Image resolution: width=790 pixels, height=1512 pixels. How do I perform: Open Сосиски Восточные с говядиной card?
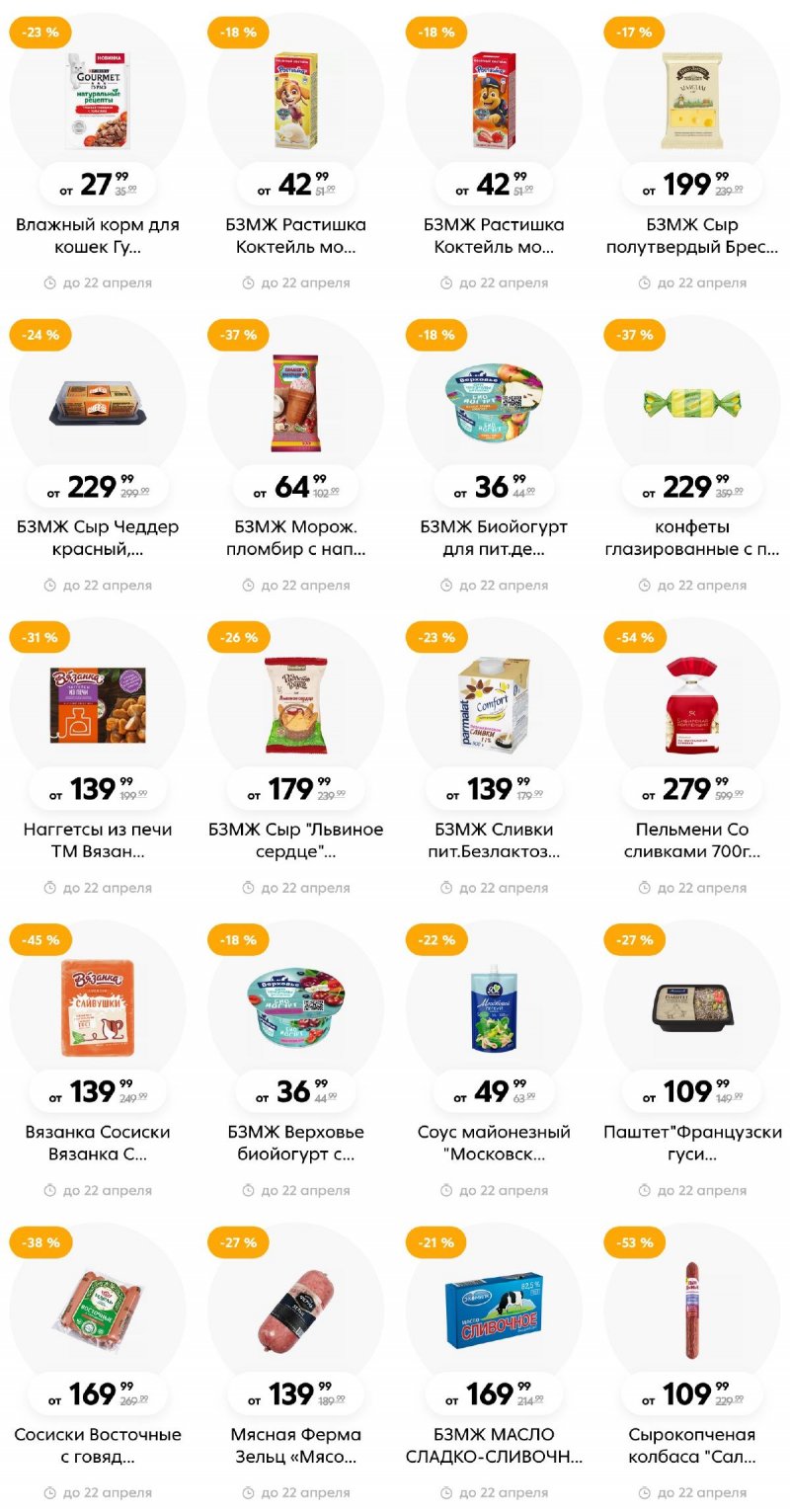click(98, 1310)
